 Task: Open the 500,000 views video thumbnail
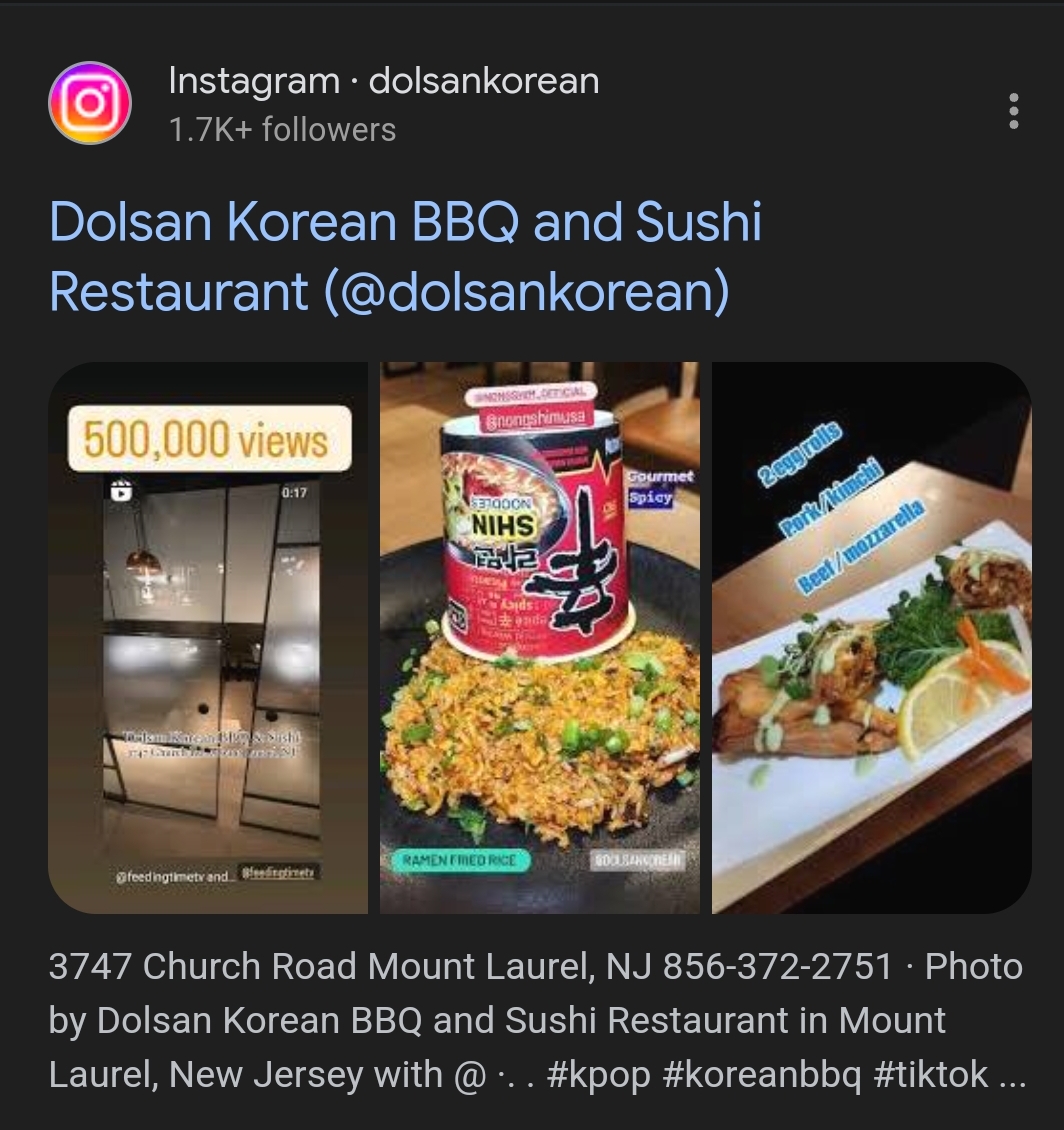[x=208, y=638]
